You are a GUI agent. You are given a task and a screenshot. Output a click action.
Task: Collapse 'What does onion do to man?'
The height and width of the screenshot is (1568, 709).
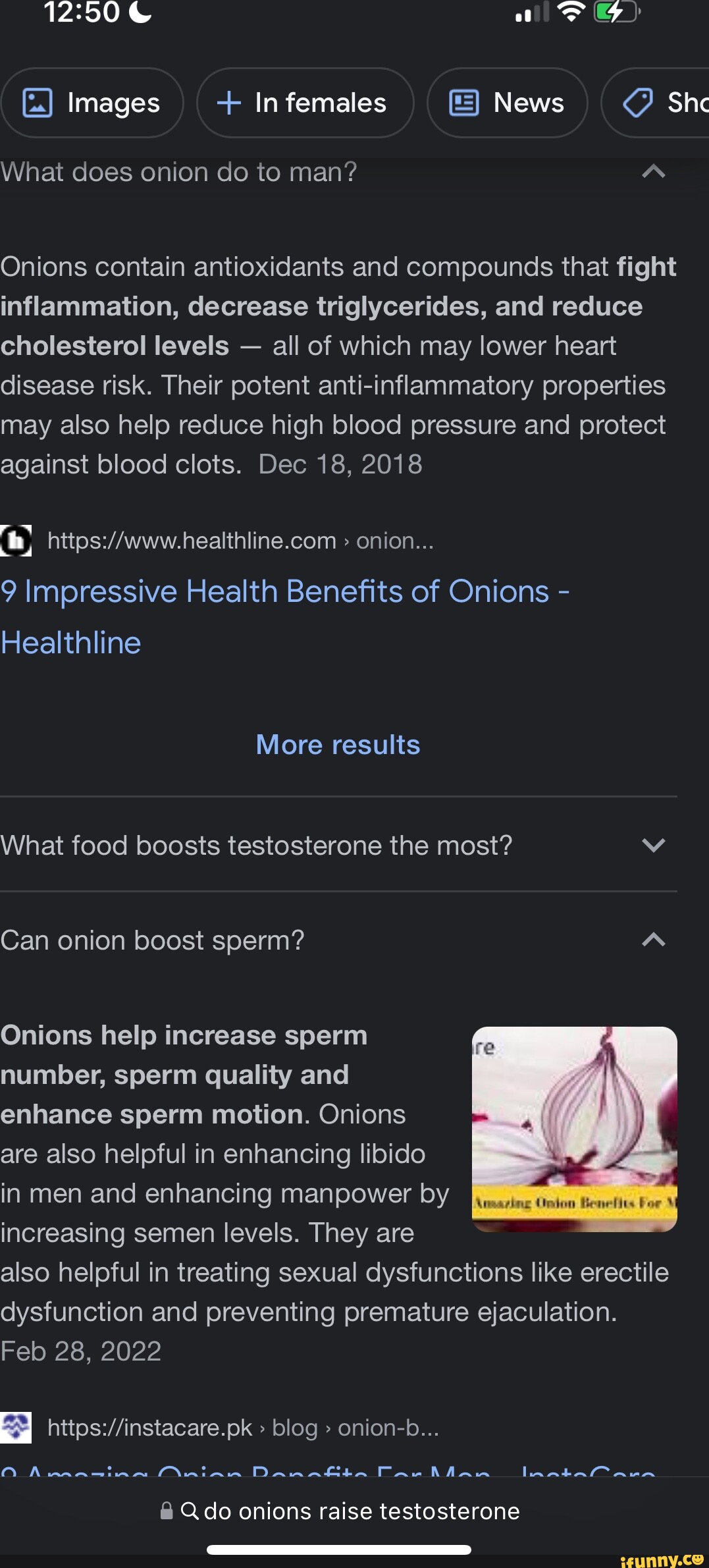(x=653, y=172)
